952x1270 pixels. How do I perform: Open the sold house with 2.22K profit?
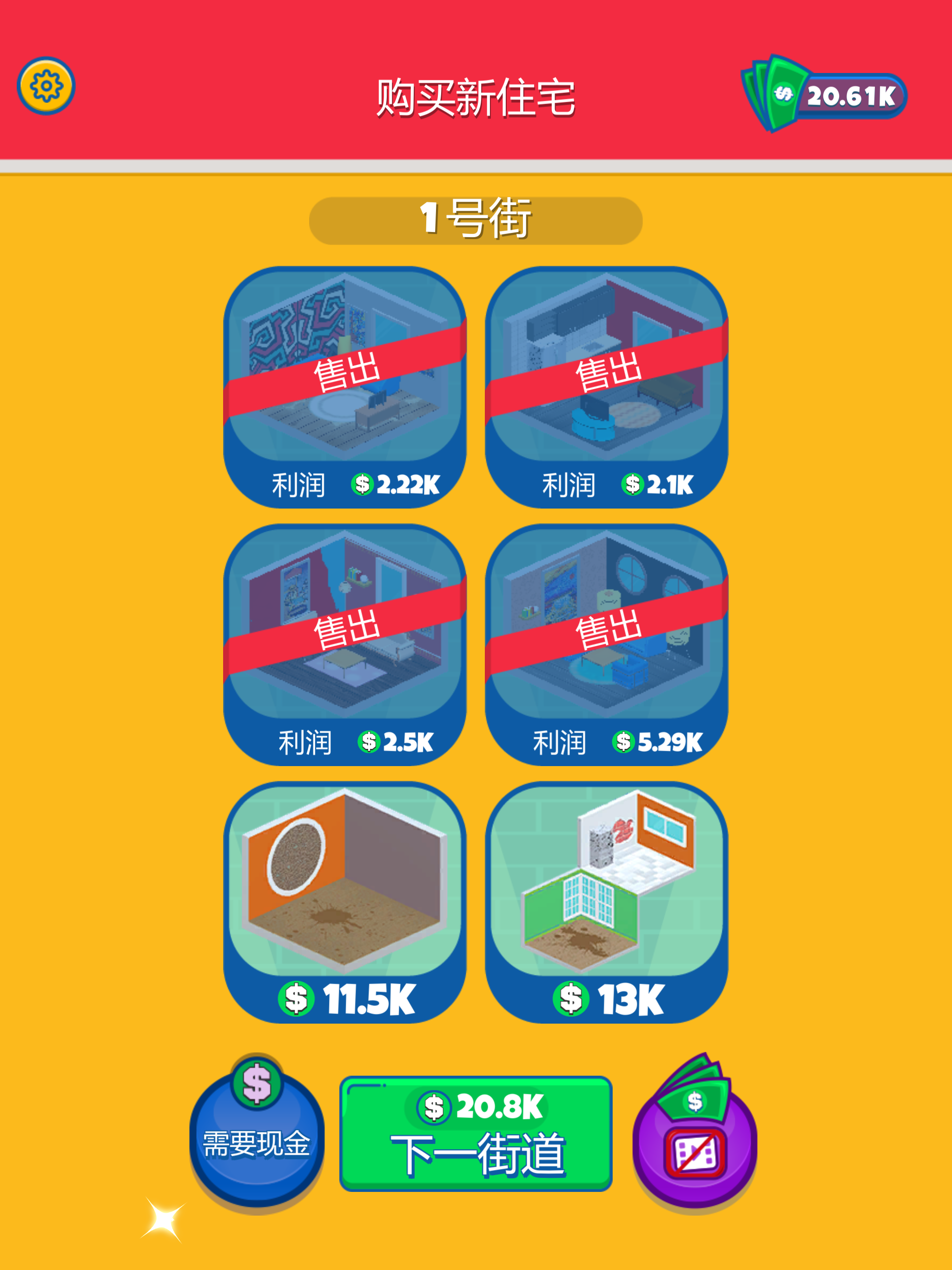[x=344, y=386]
